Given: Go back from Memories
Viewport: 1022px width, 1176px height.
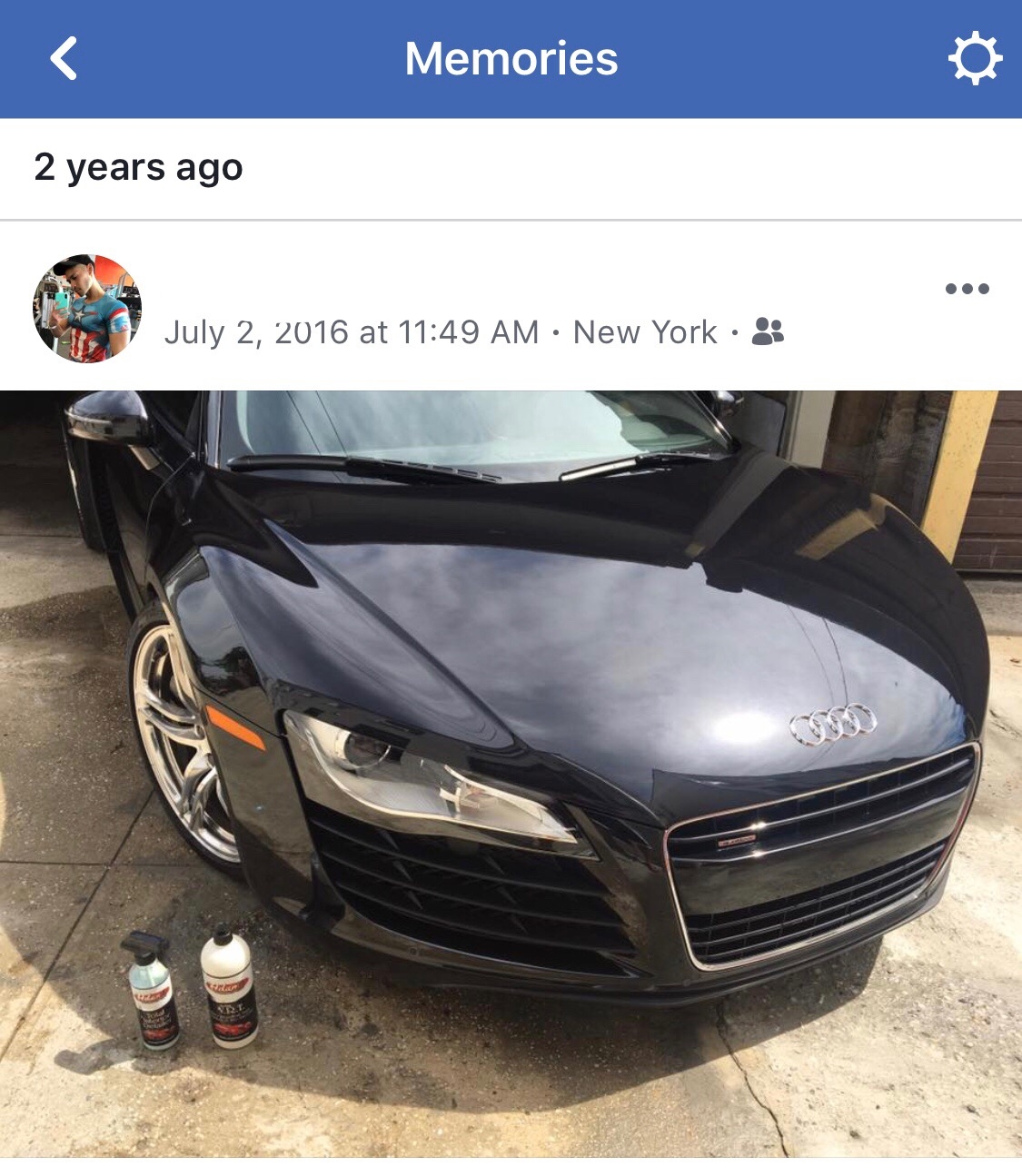Looking at the screenshot, I should 64,59.
